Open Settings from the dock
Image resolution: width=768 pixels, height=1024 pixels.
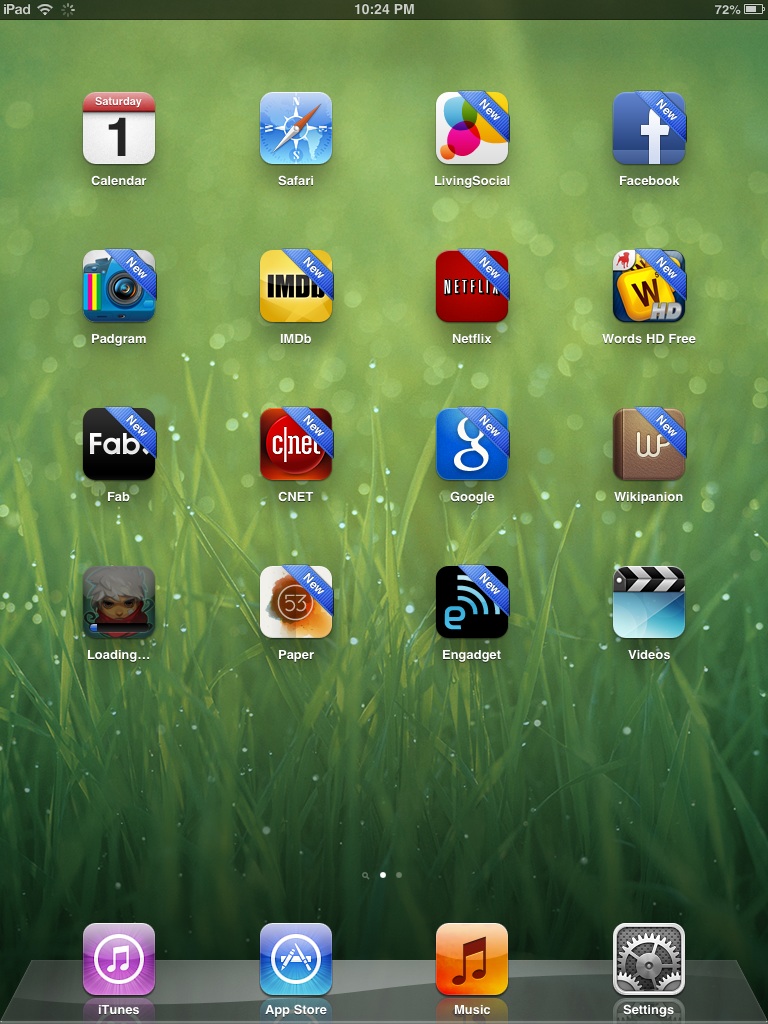(x=649, y=959)
